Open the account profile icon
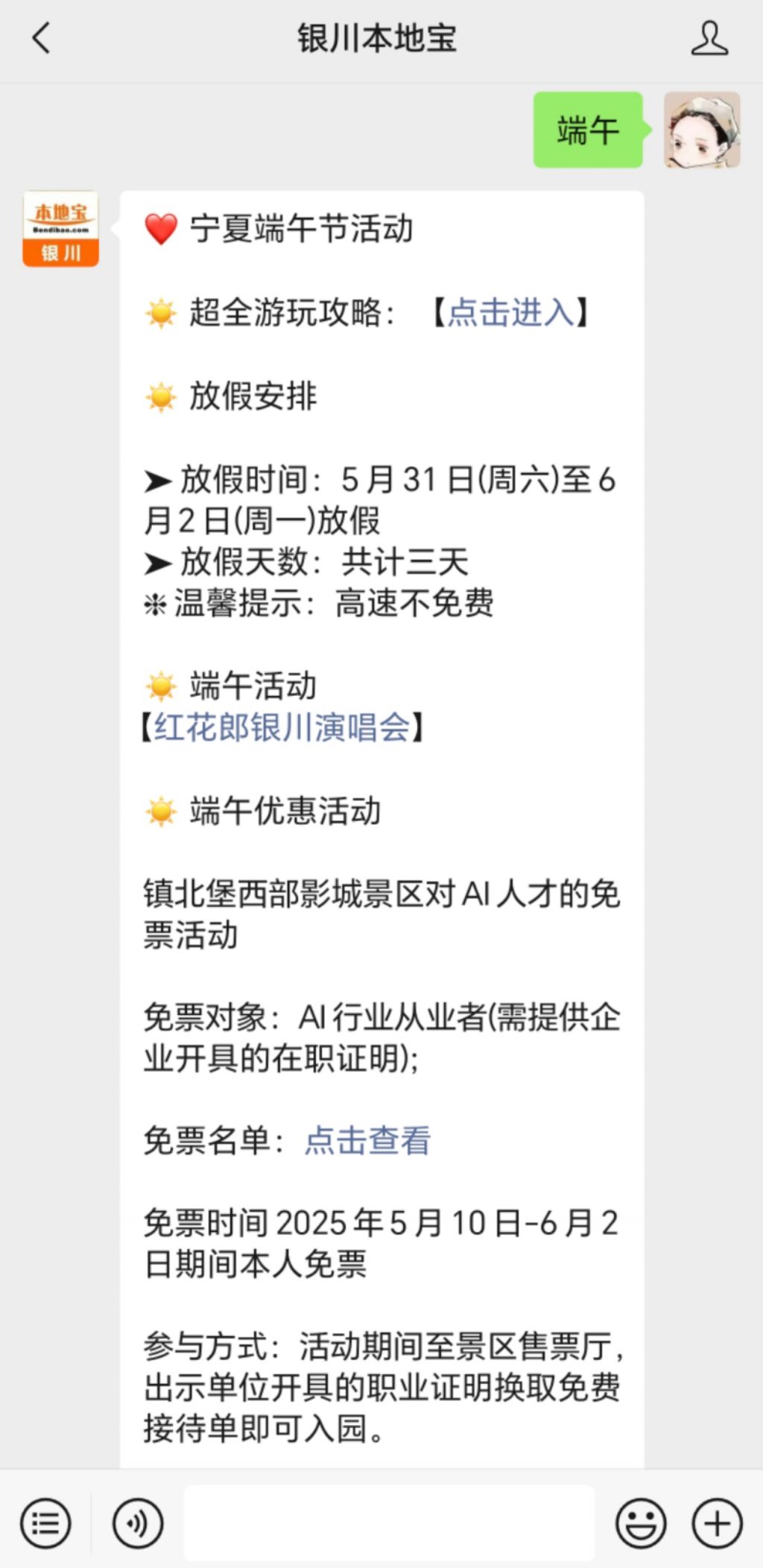This screenshot has width=763, height=1568. (709, 38)
